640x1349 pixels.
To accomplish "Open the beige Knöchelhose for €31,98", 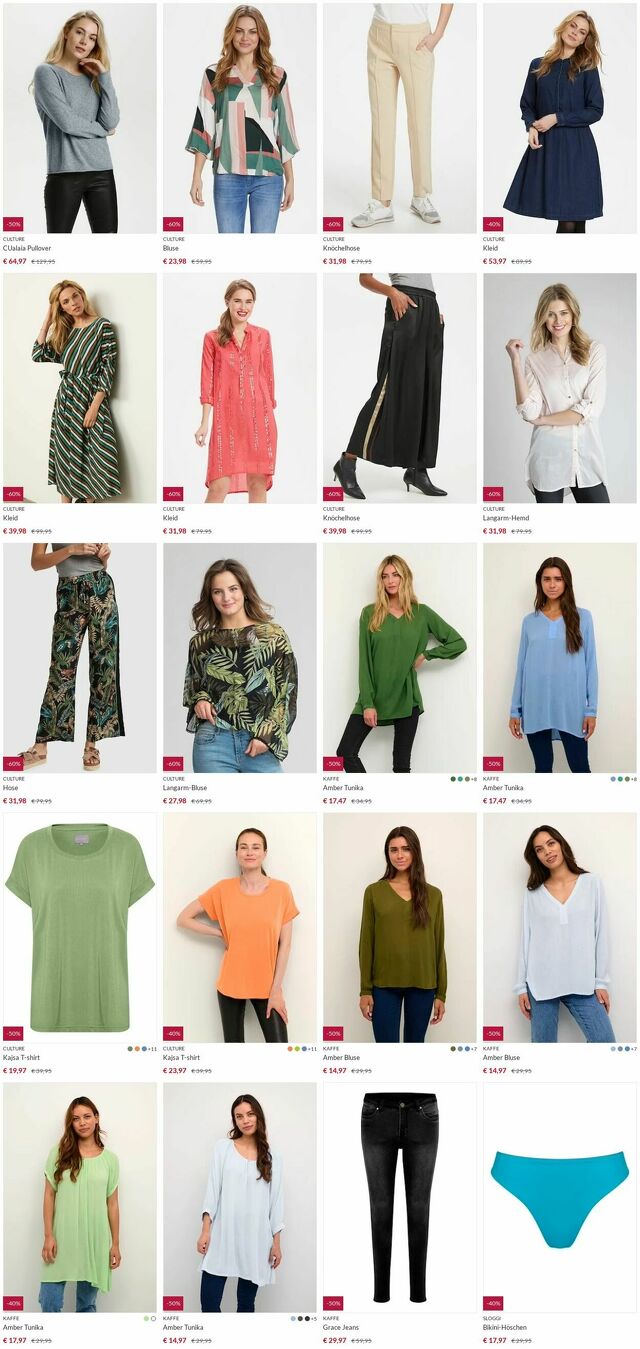I will click(x=399, y=118).
